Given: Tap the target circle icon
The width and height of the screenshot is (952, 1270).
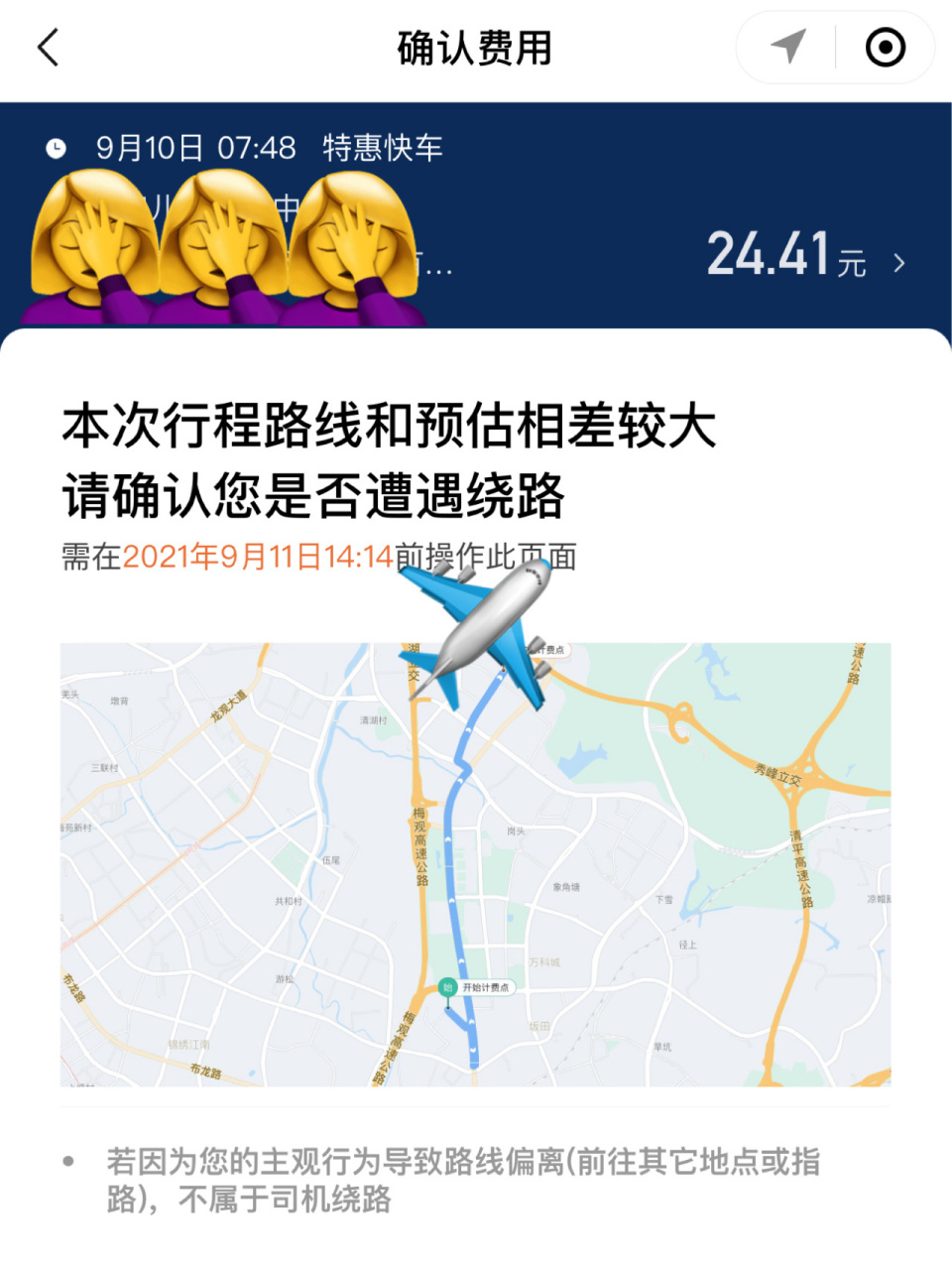Looking at the screenshot, I should [885, 48].
